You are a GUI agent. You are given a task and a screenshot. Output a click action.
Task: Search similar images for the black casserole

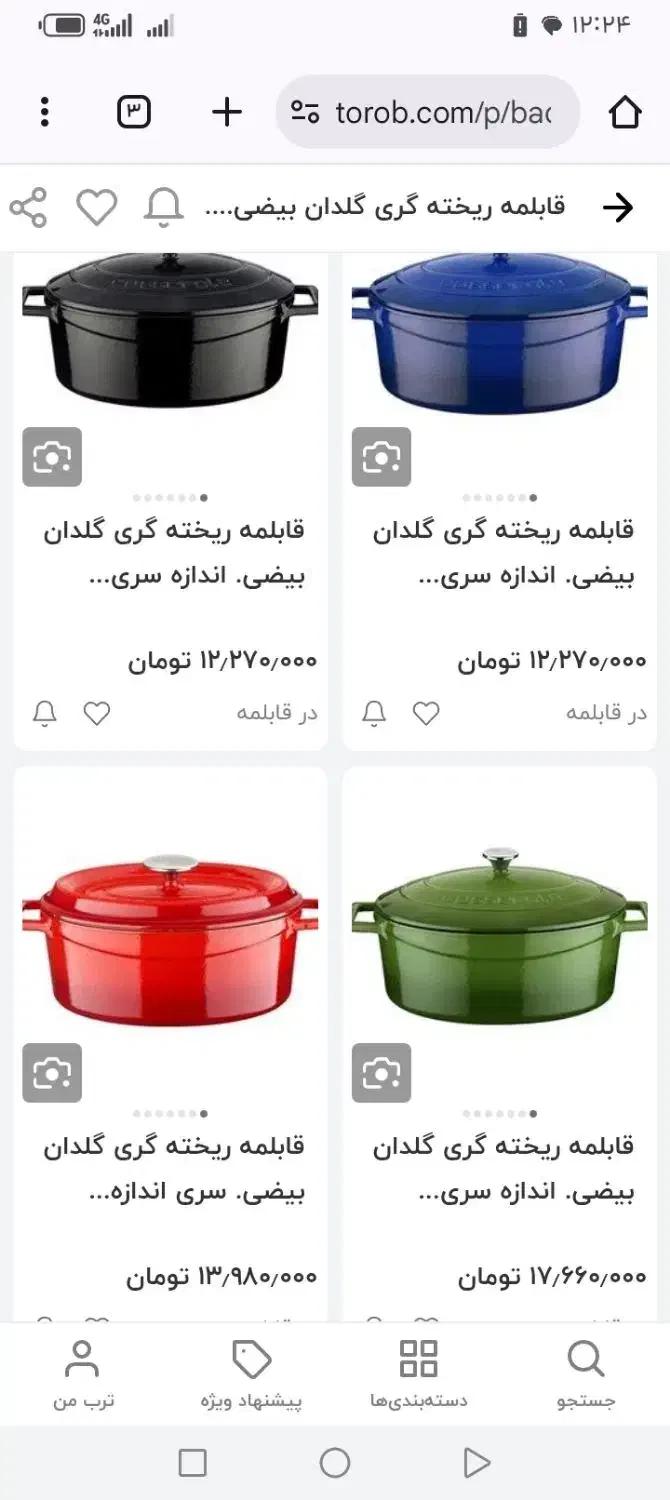point(52,458)
